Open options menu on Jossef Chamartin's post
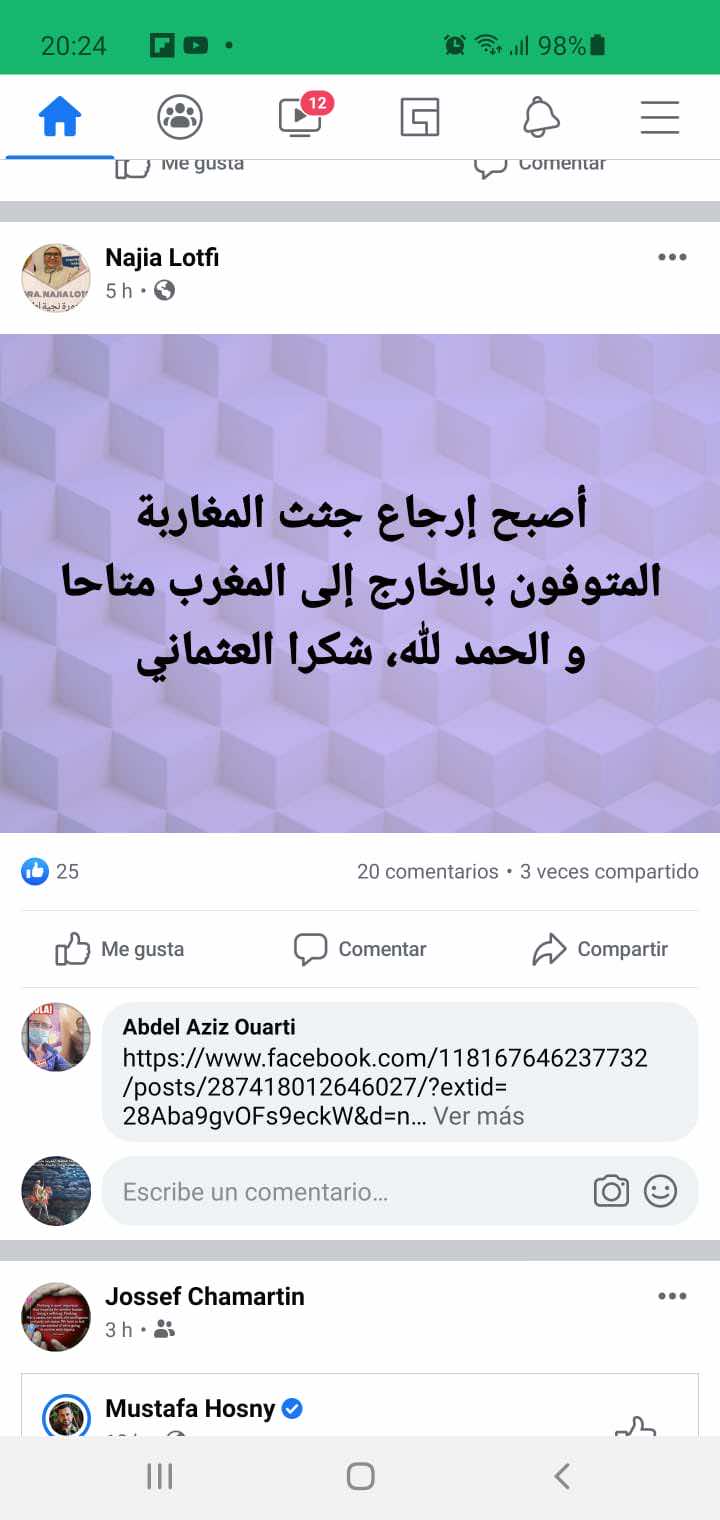The height and width of the screenshot is (1520, 720). [x=672, y=1296]
